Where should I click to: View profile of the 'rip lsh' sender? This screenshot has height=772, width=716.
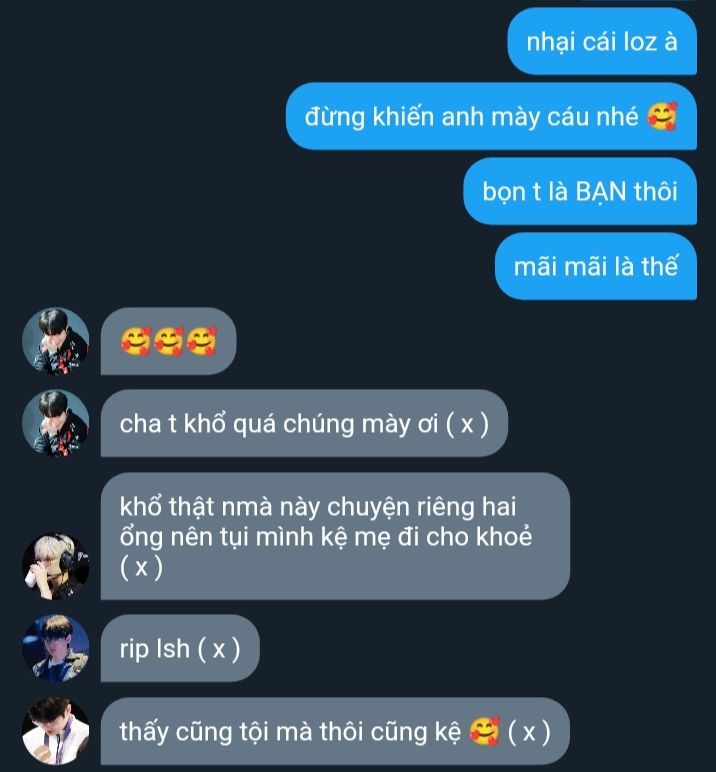point(56,648)
